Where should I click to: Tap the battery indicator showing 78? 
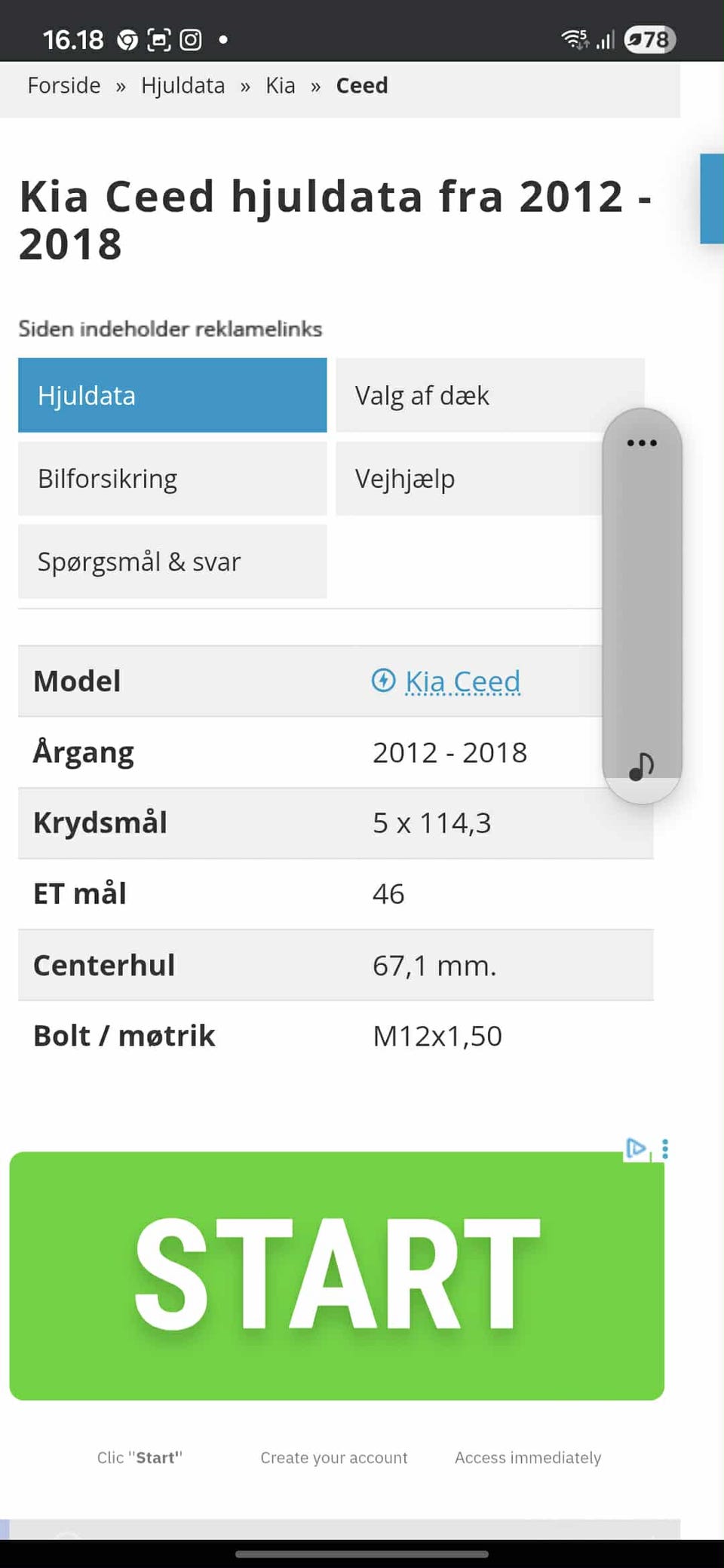click(x=649, y=39)
